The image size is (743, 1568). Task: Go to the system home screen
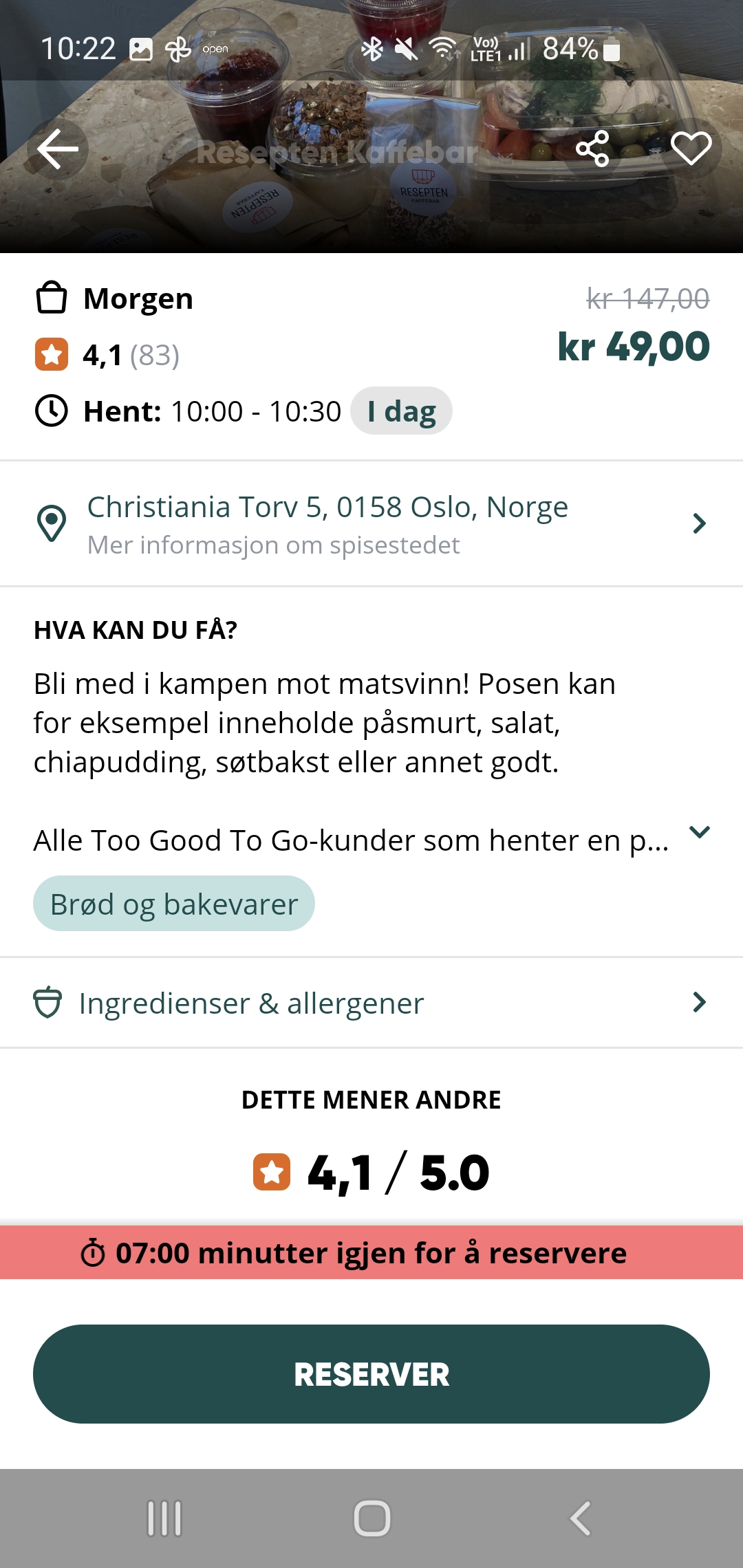(x=371, y=1518)
